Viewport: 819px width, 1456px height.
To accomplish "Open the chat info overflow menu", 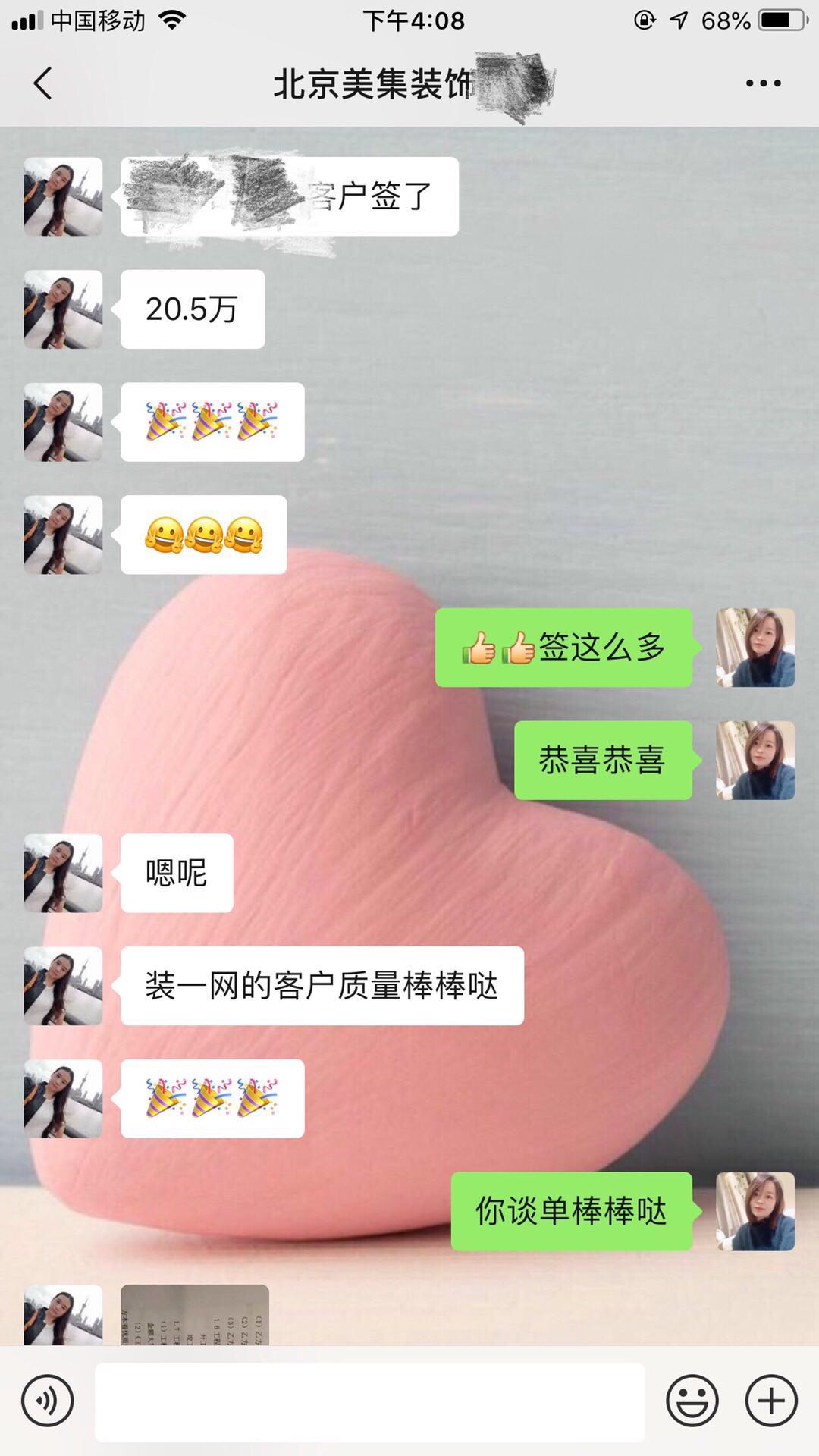I will pos(763,83).
